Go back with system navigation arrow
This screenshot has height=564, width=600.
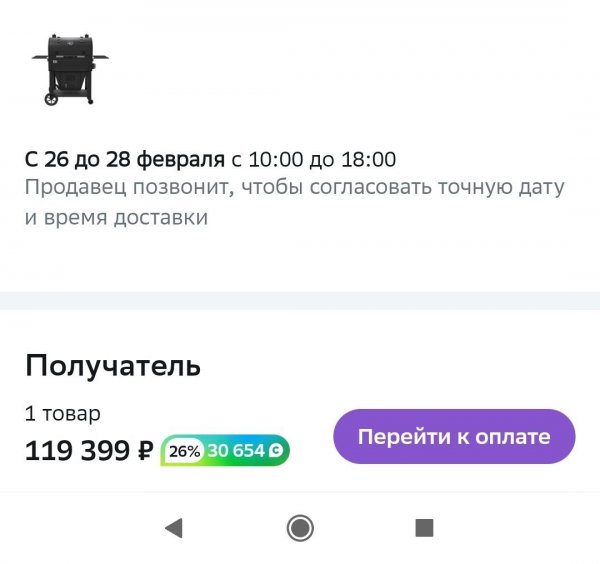pyautogui.click(x=174, y=528)
